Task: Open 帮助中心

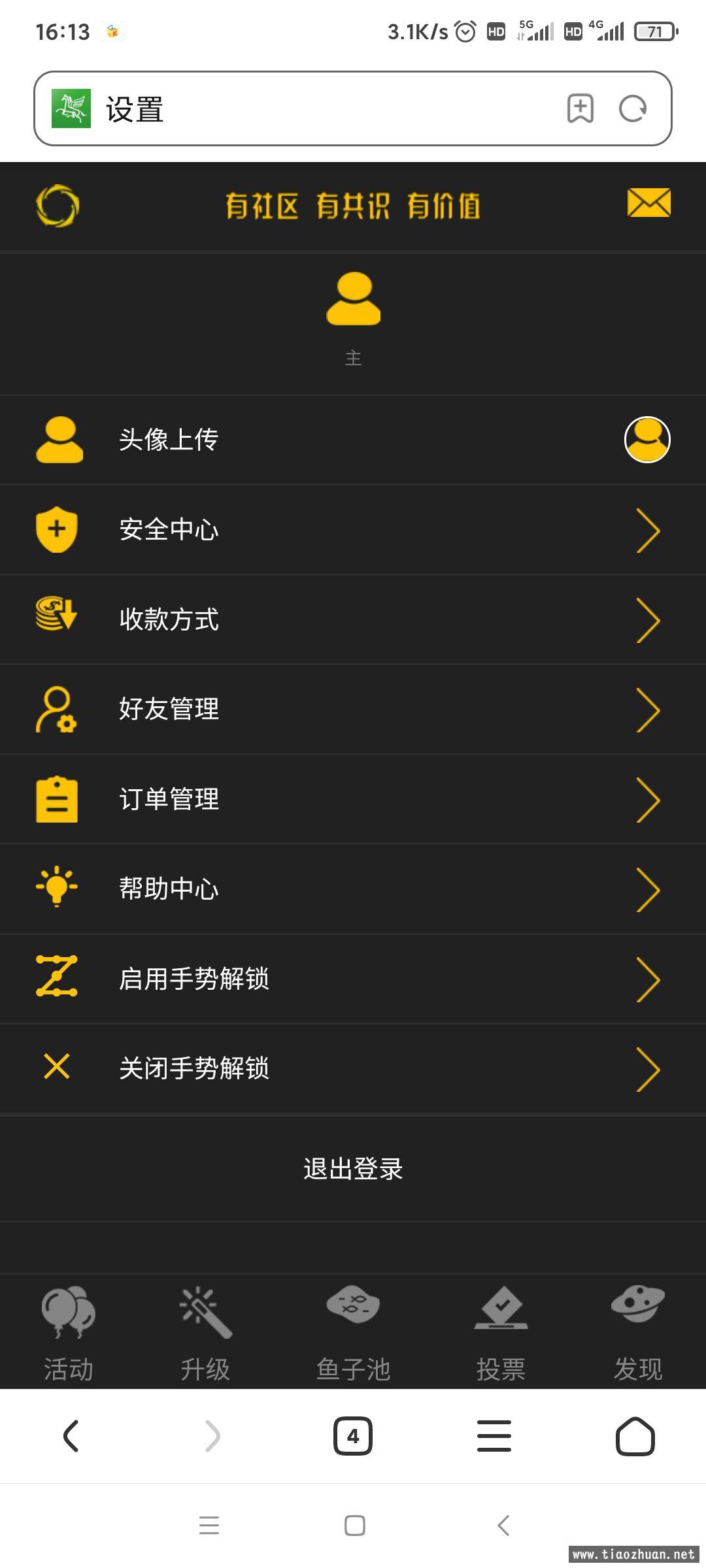Action: click(x=353, y=889)
